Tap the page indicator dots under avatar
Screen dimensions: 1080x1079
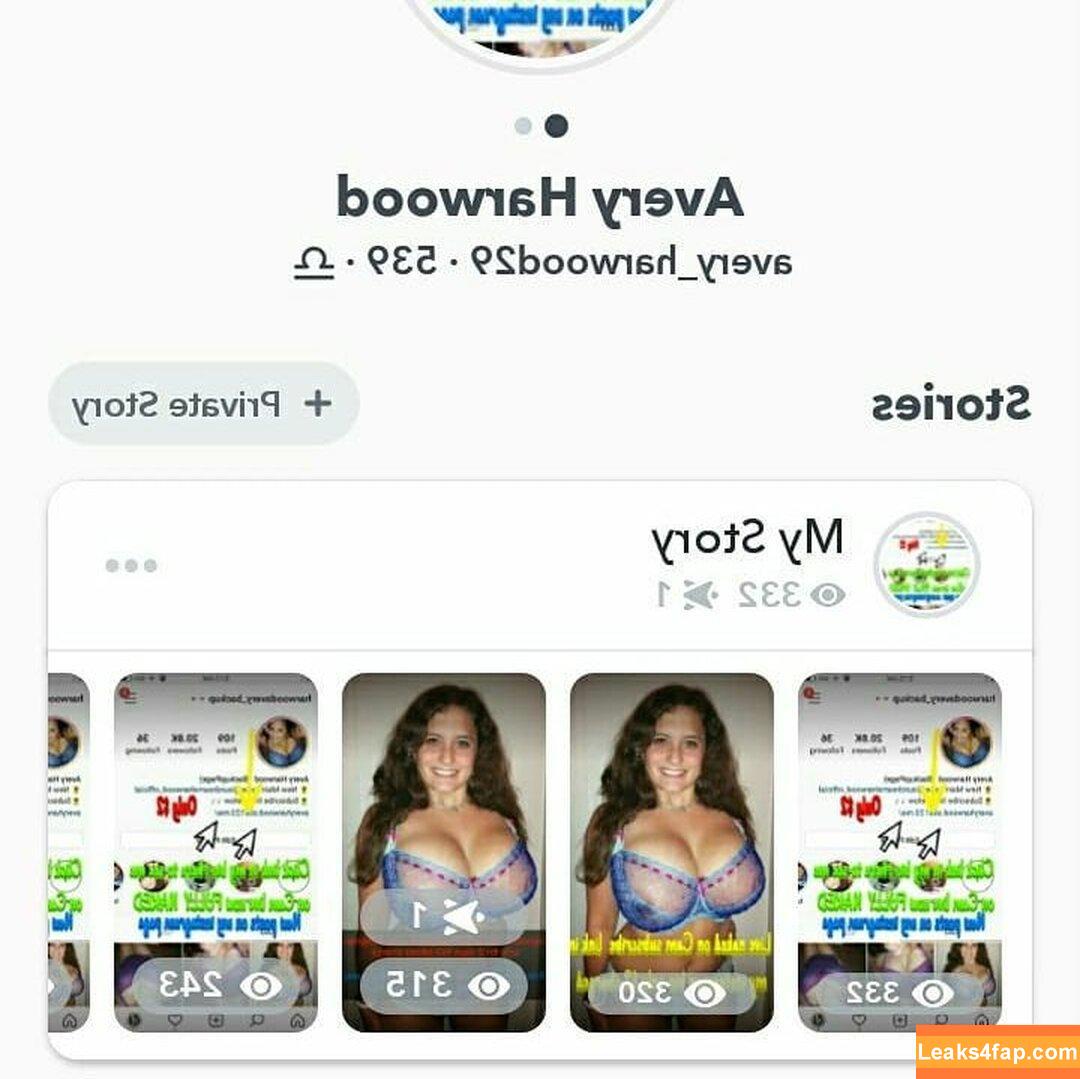click(x=541, y=126)
